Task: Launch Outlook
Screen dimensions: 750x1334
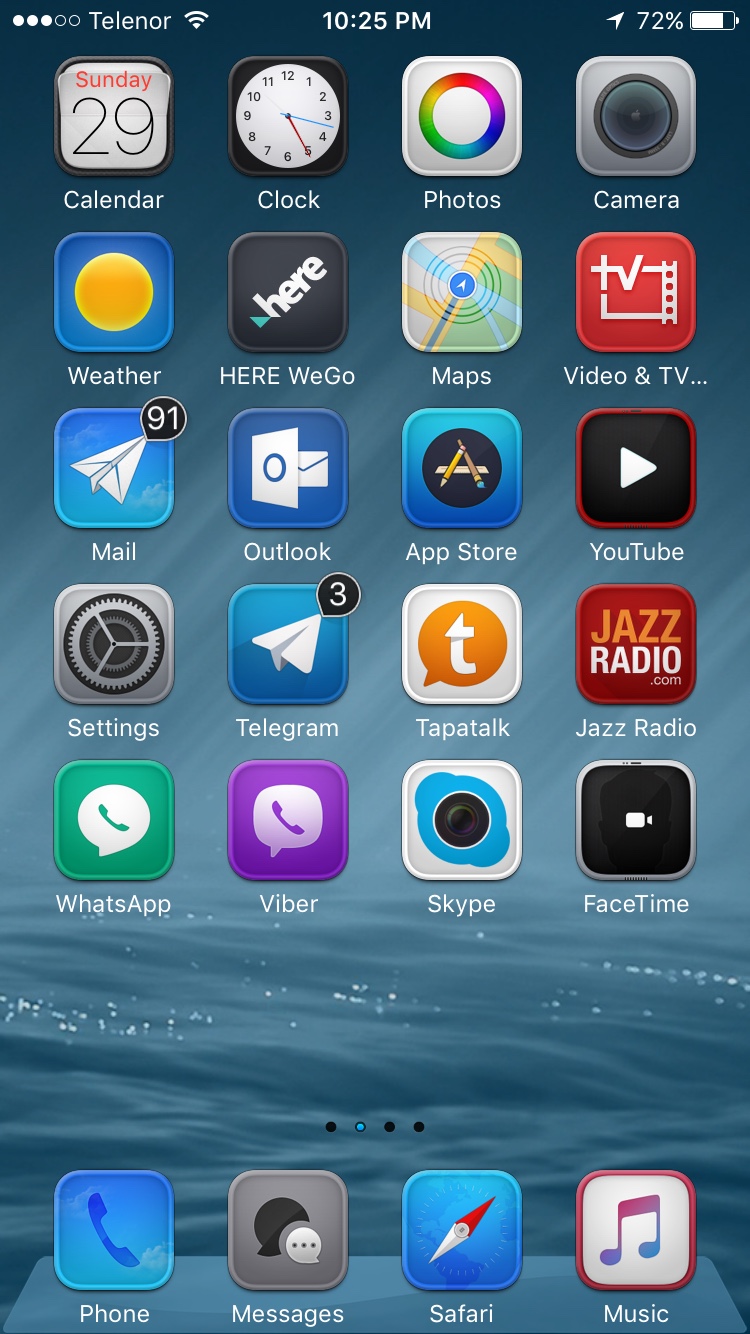Action: pyautogui.click(x=288, y=469)
